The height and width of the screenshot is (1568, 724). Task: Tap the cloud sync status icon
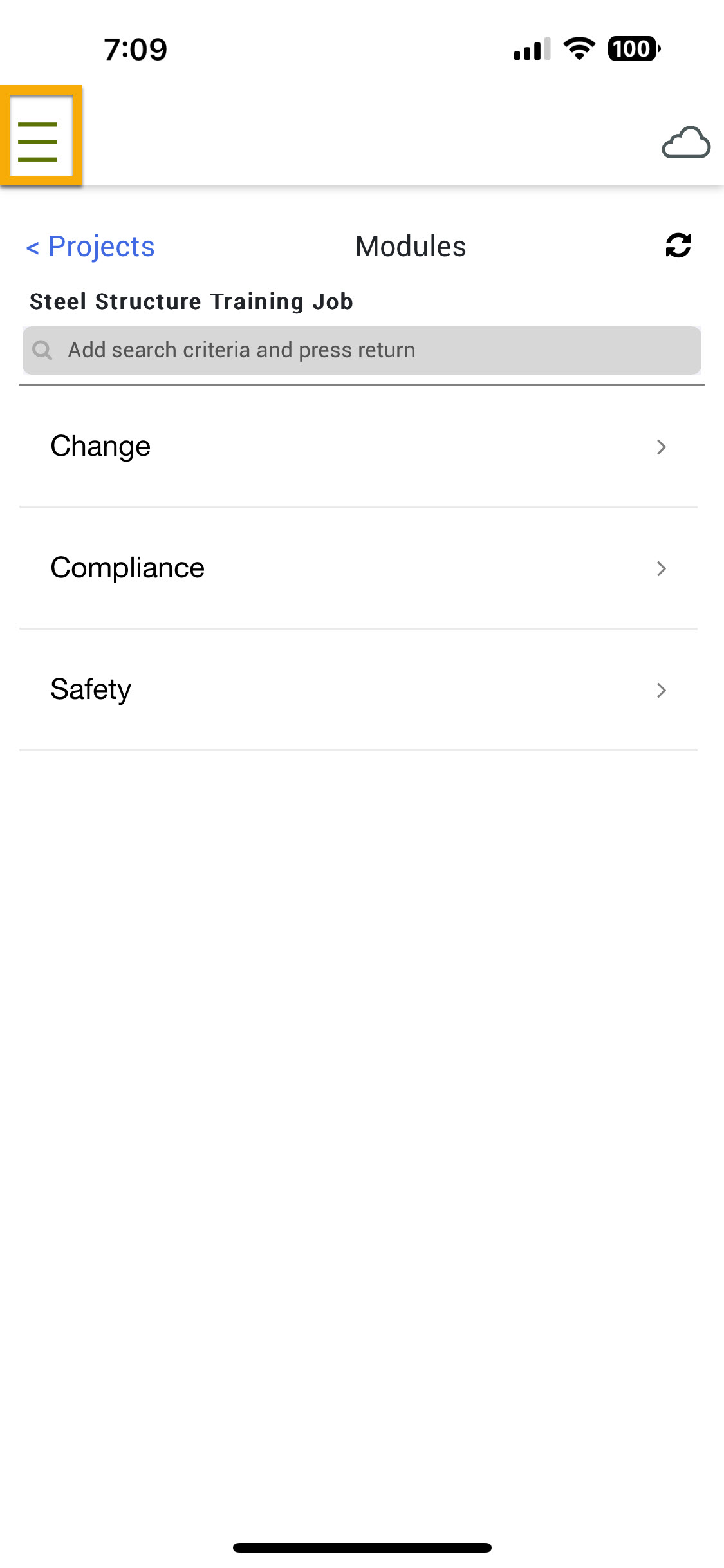[685, 142]
